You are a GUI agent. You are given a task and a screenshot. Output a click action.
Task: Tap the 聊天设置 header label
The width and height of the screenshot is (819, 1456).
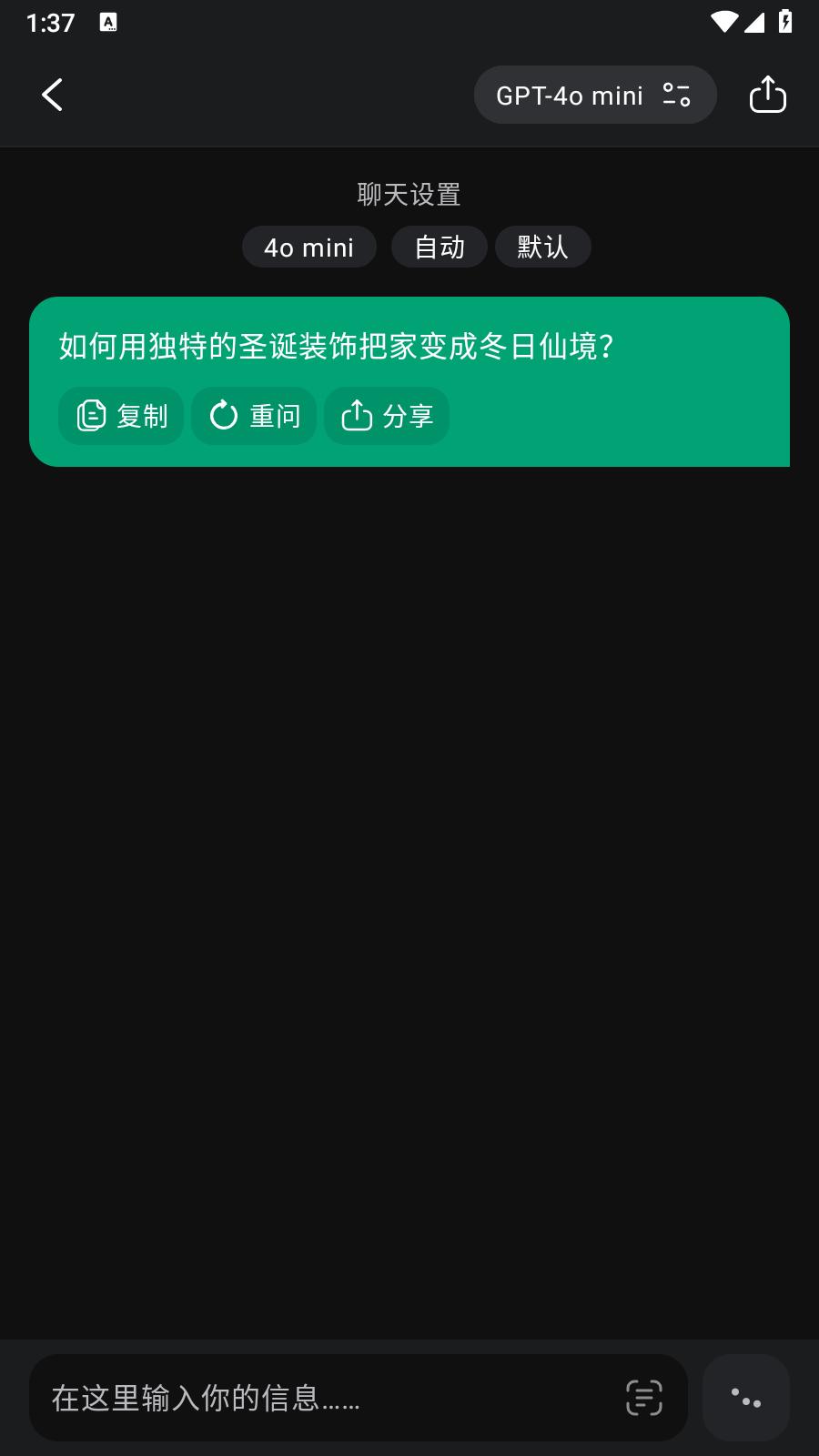coord(409,195)
